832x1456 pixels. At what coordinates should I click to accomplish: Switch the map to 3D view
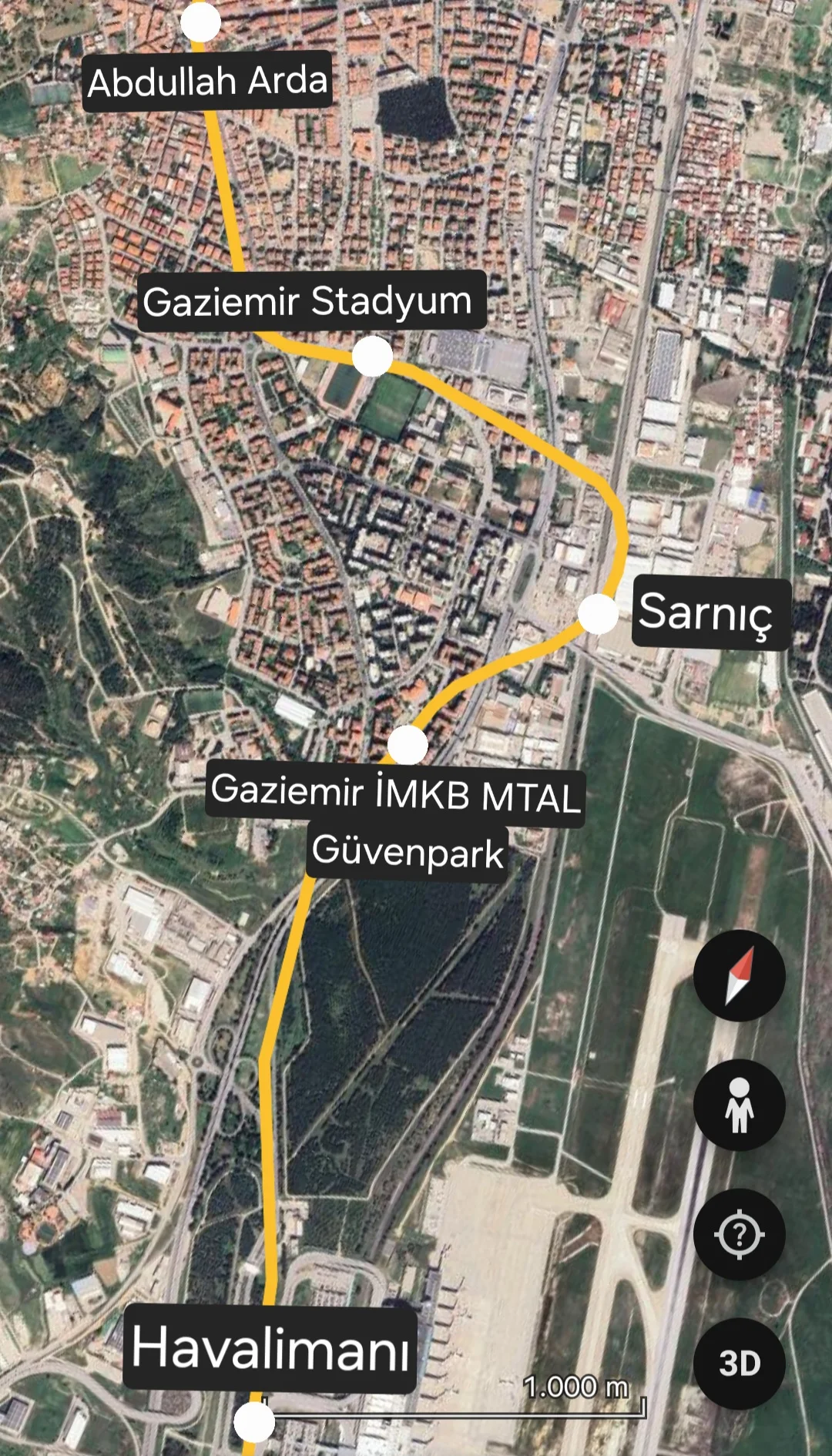click(x=739, y=1364)
